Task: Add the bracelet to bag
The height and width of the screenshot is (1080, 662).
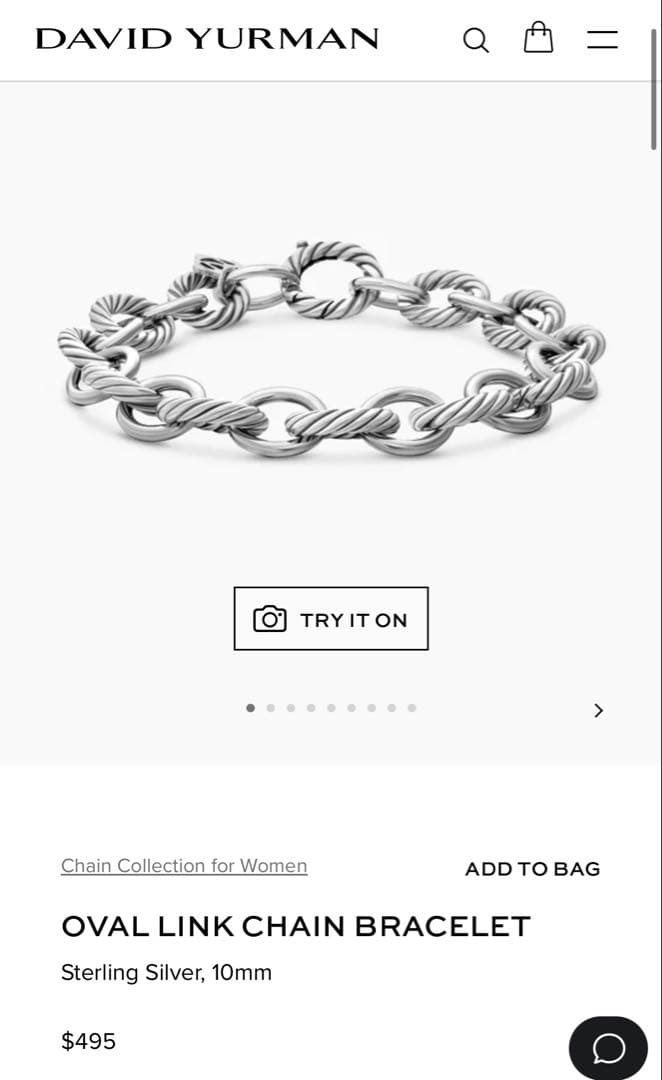Action: [532, 869]
